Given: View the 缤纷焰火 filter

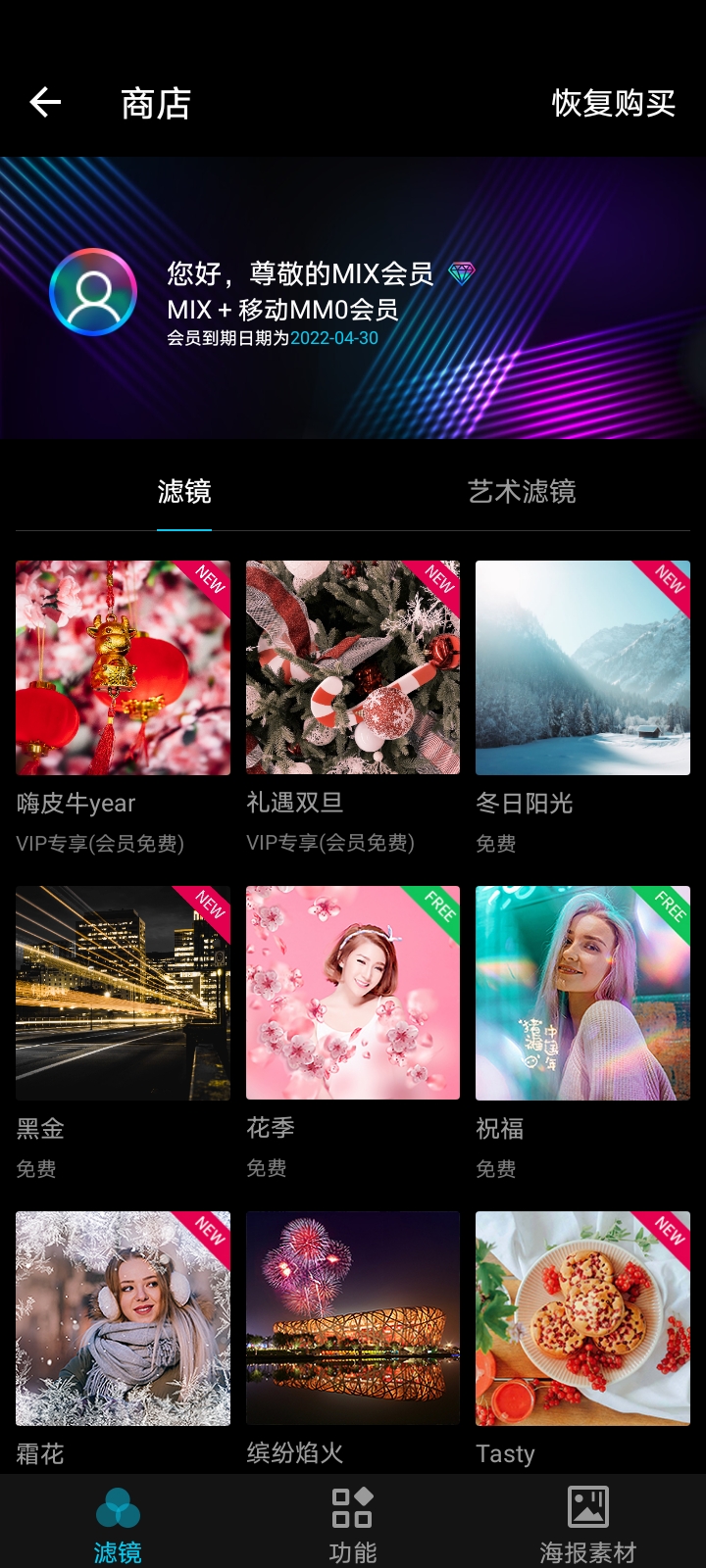Looking at the screenshot, I should pos(353,1318).
